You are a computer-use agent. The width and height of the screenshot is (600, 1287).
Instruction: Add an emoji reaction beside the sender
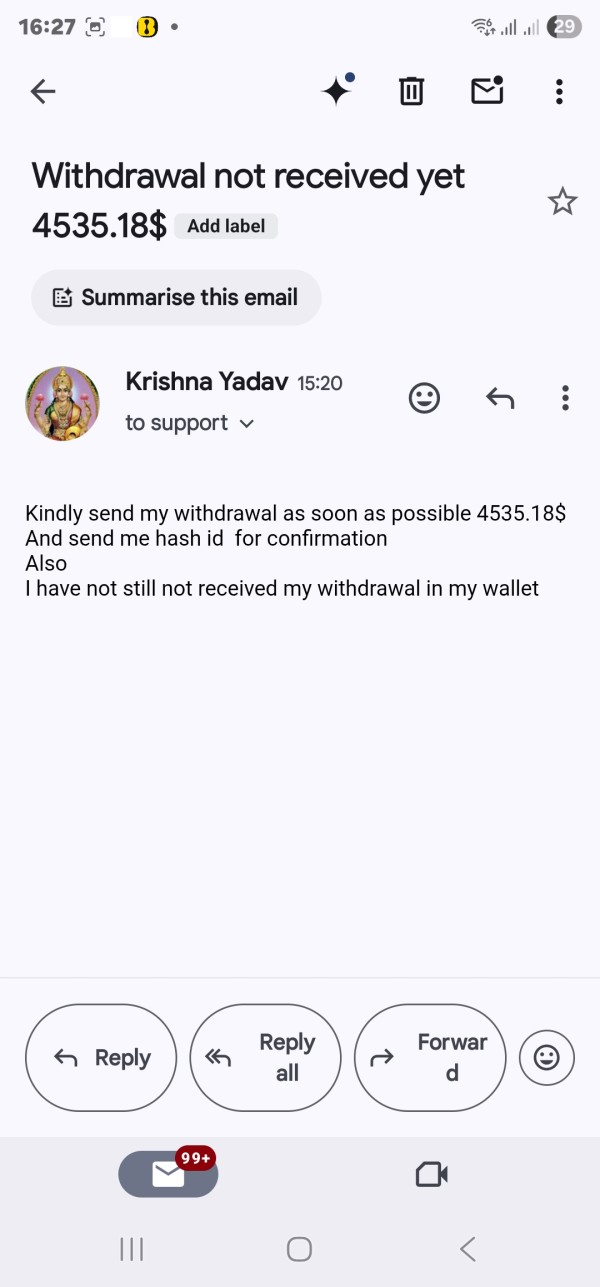[425, 398]
